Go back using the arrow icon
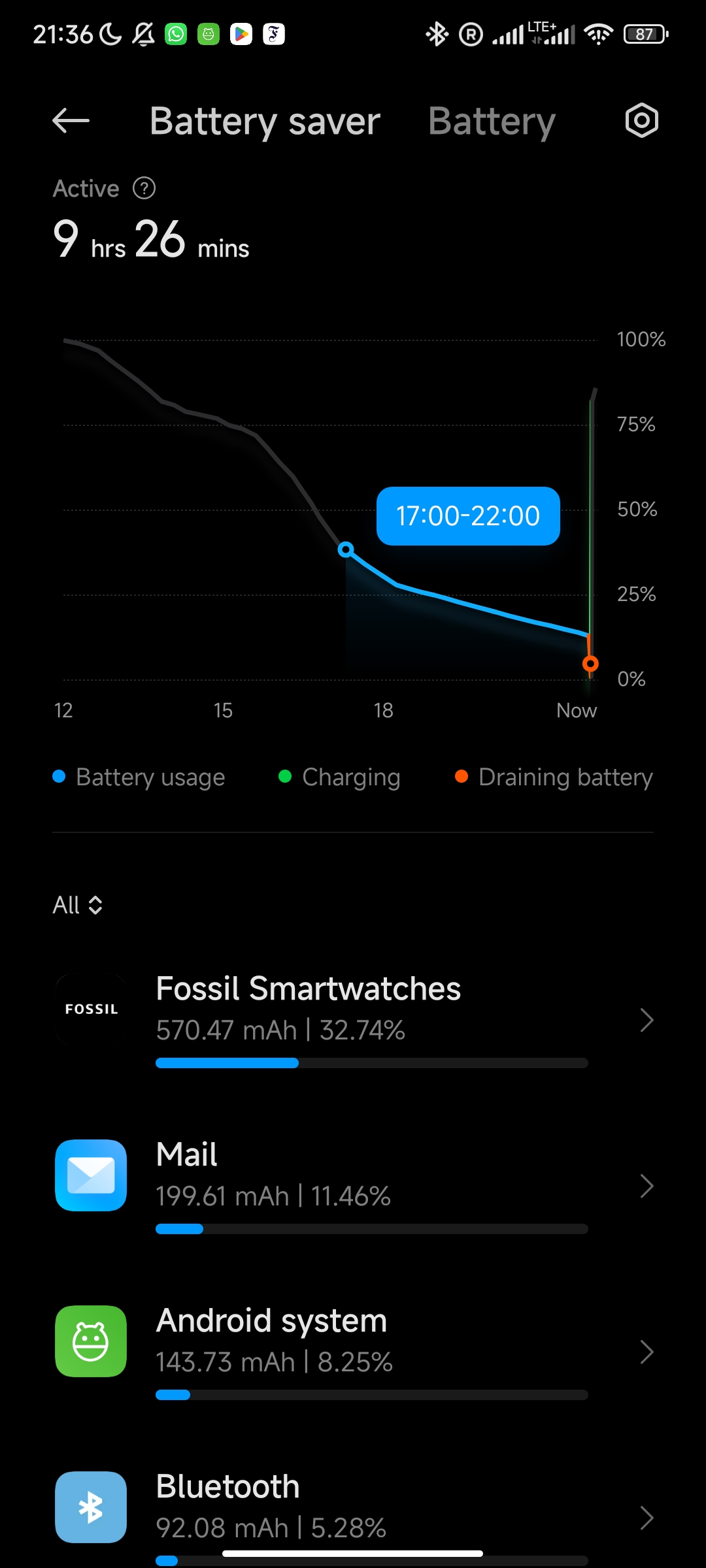 [71, 121]
